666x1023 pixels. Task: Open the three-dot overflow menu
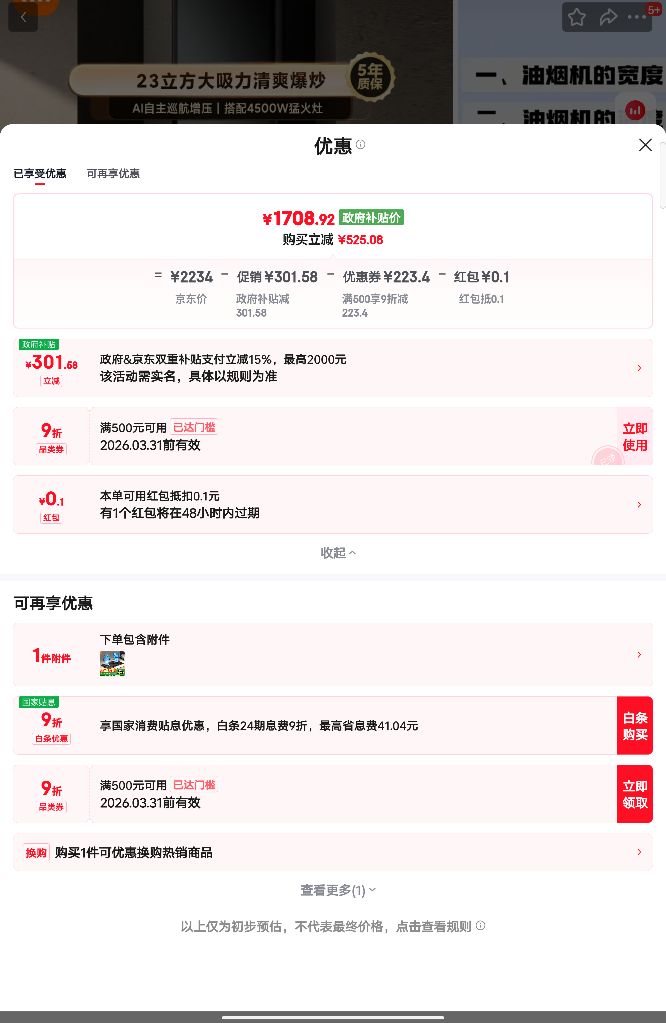pos(637,17)
